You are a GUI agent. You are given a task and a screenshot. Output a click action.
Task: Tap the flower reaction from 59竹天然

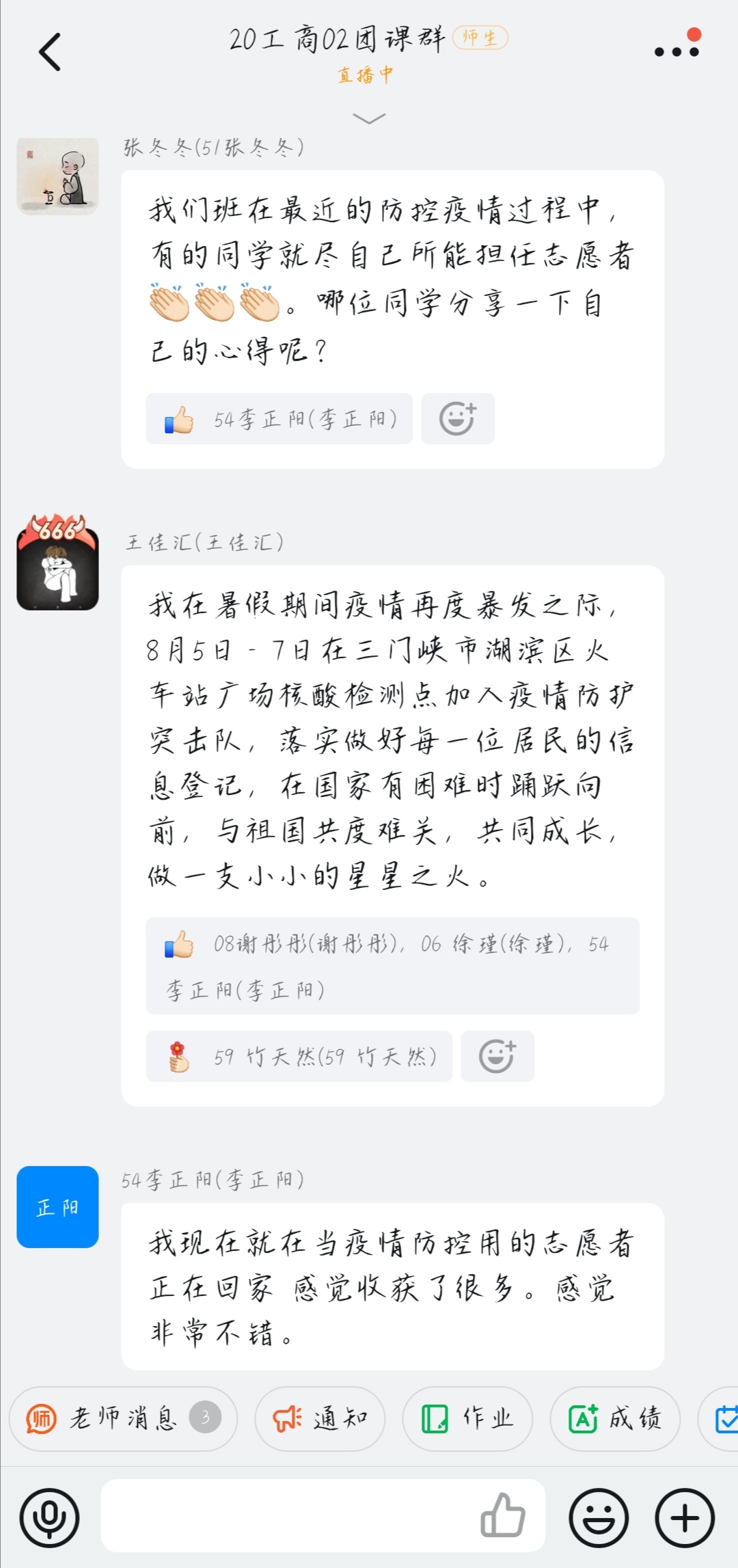299,1057
